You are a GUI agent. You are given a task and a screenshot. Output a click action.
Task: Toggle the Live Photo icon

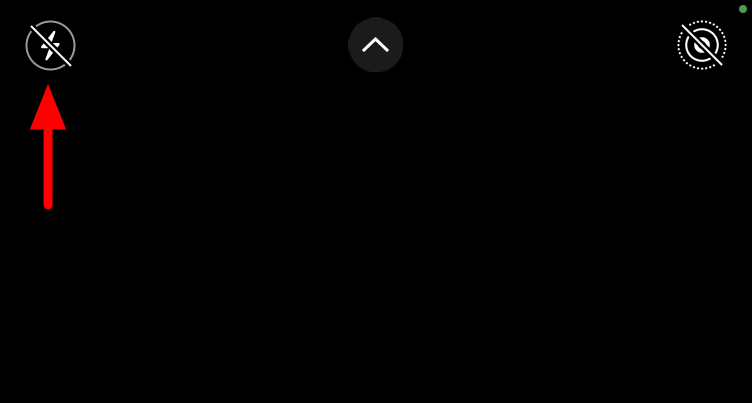(702, 45)
